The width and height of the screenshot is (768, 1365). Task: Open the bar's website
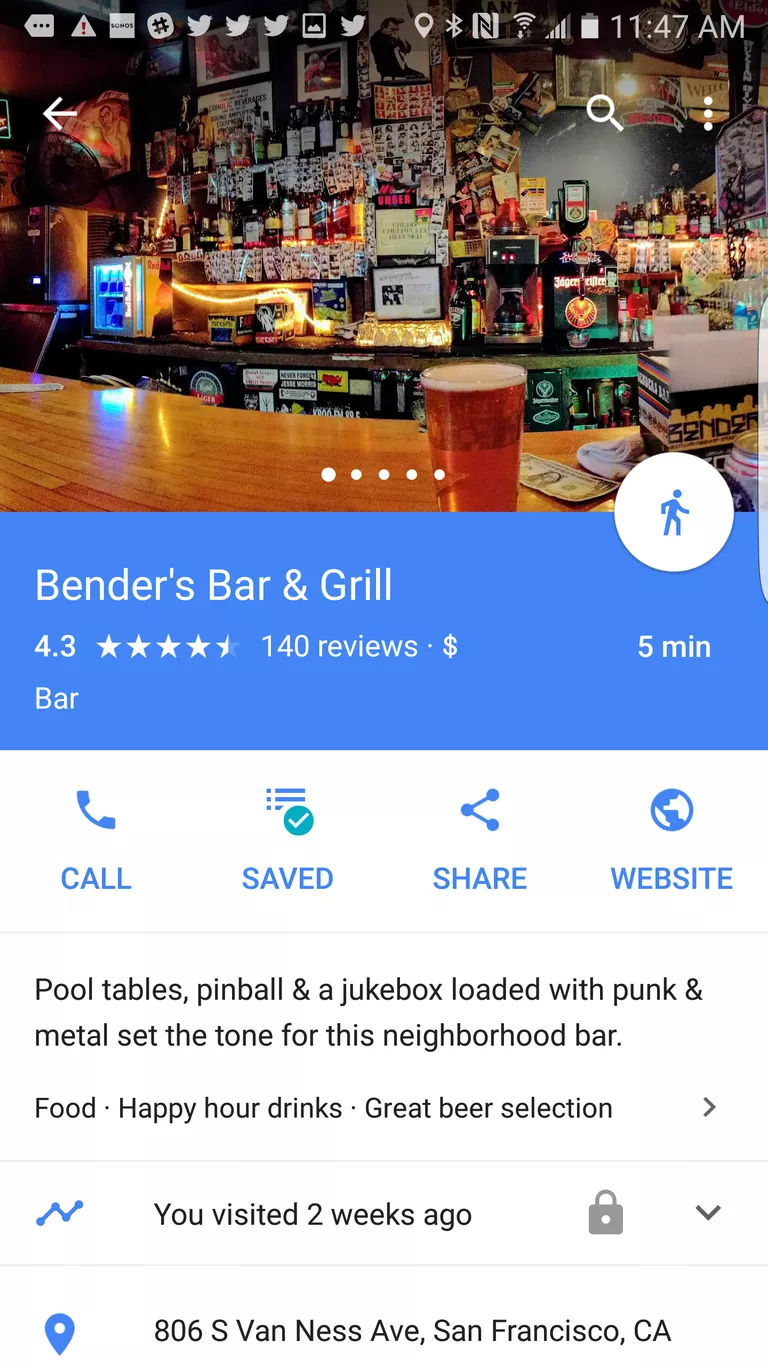[672, 841]
